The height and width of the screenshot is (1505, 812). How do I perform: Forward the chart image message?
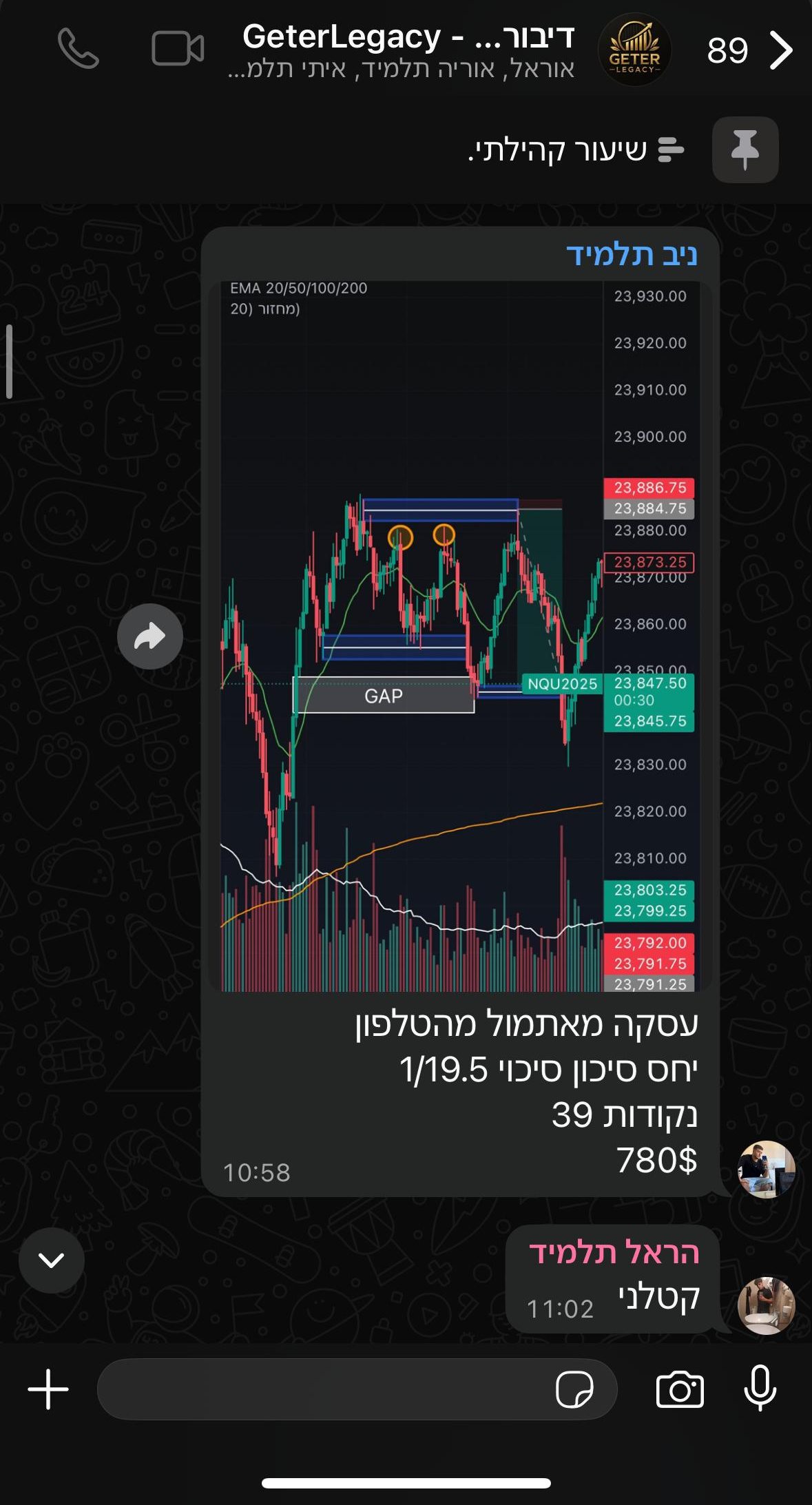(x=150, y=636)
